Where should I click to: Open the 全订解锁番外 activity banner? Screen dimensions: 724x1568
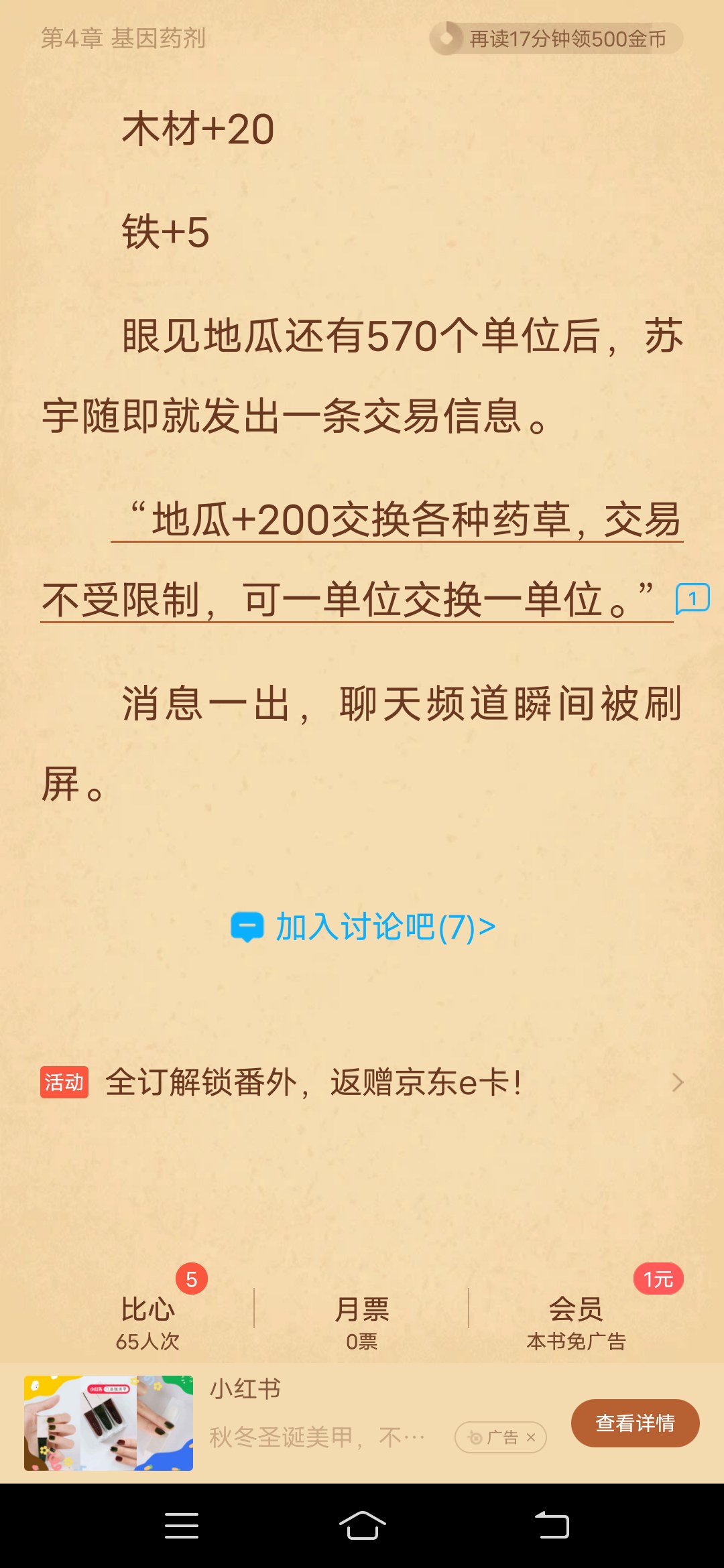pos(362,1082)
